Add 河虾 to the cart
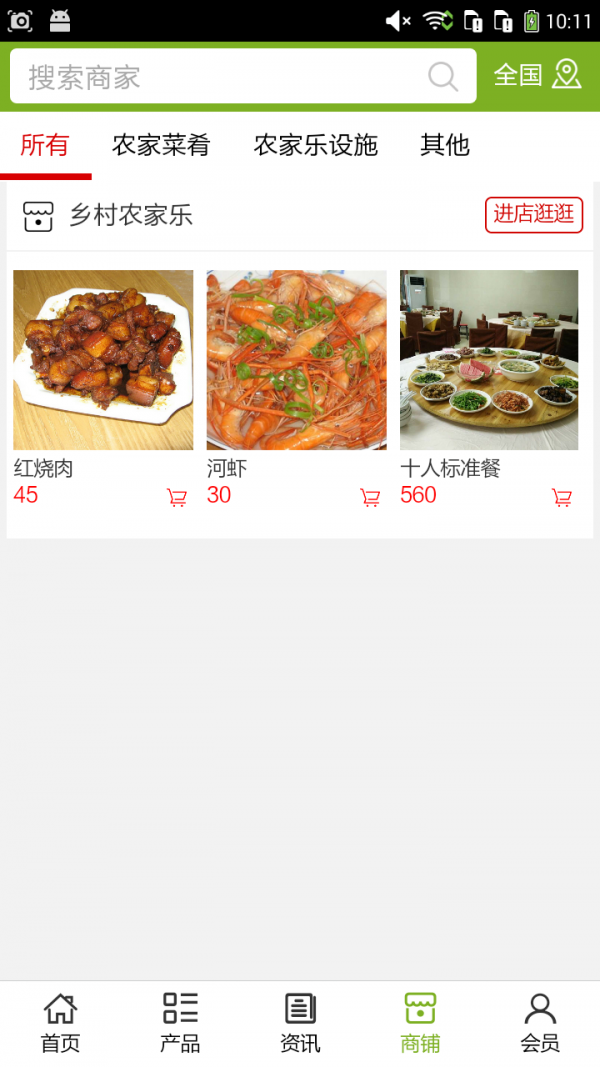The width and height of the screenshot is (600, 1067). [x=370, y=497]
